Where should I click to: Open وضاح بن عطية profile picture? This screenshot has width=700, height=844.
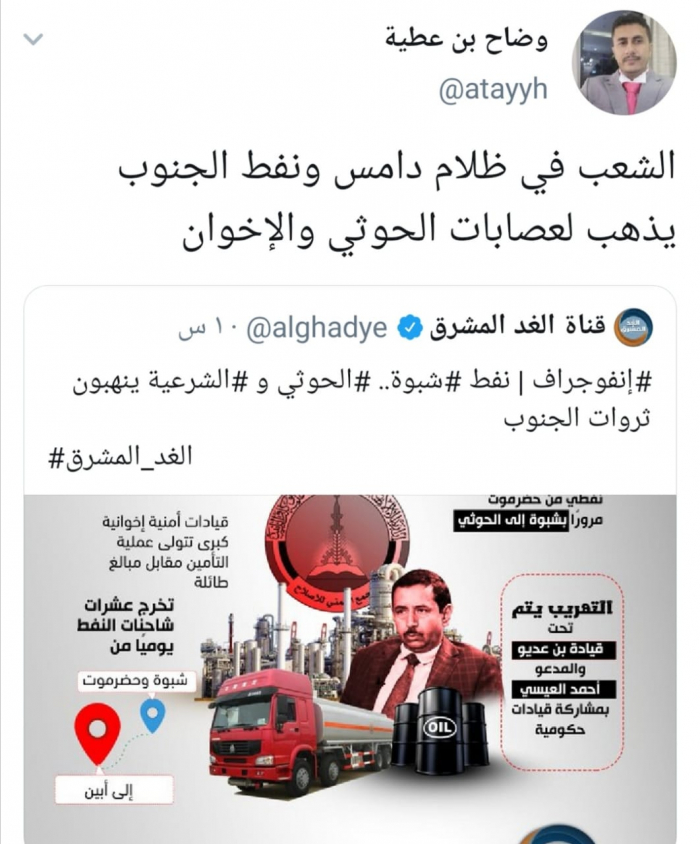(x=628, y=63)
